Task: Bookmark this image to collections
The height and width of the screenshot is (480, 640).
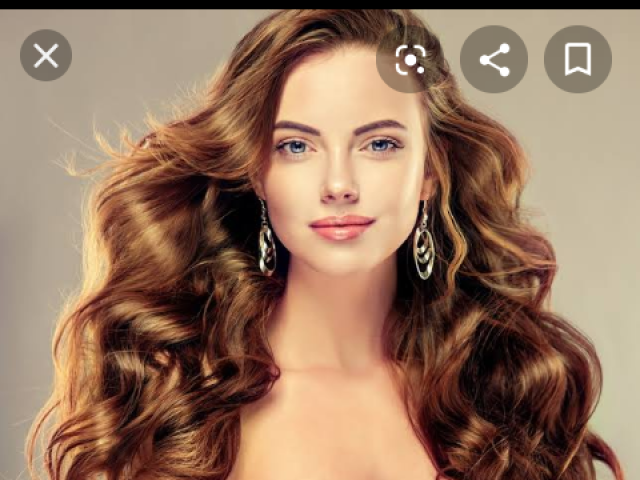Action: pos(577,60)
